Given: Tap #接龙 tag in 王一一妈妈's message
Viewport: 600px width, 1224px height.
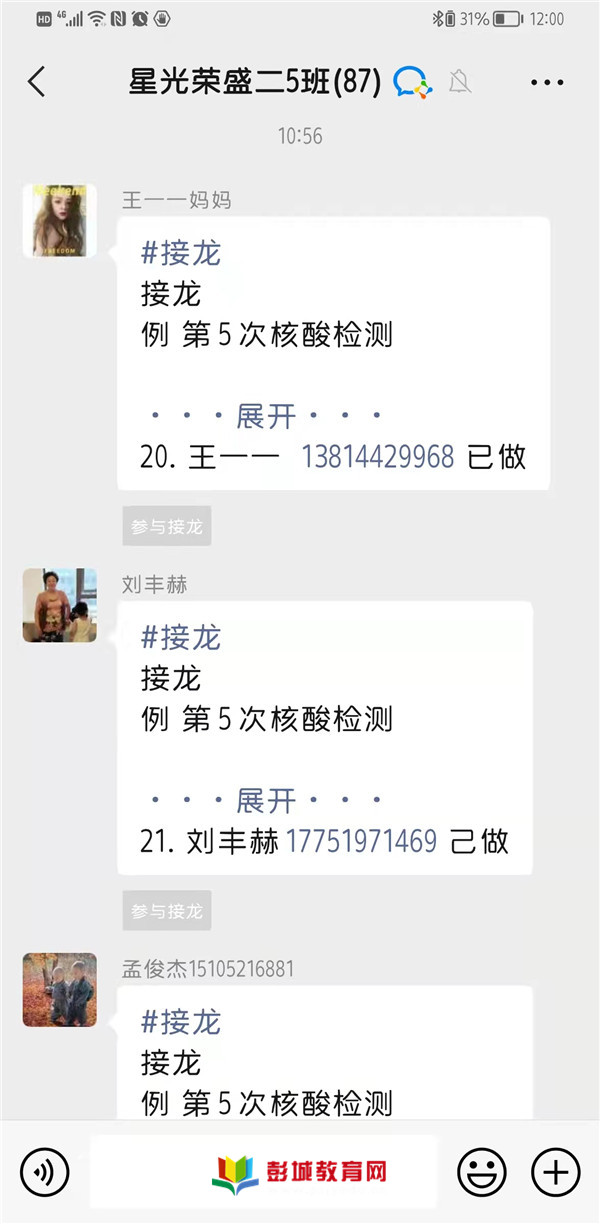Looking at the screenshot, I should (180, 253).
